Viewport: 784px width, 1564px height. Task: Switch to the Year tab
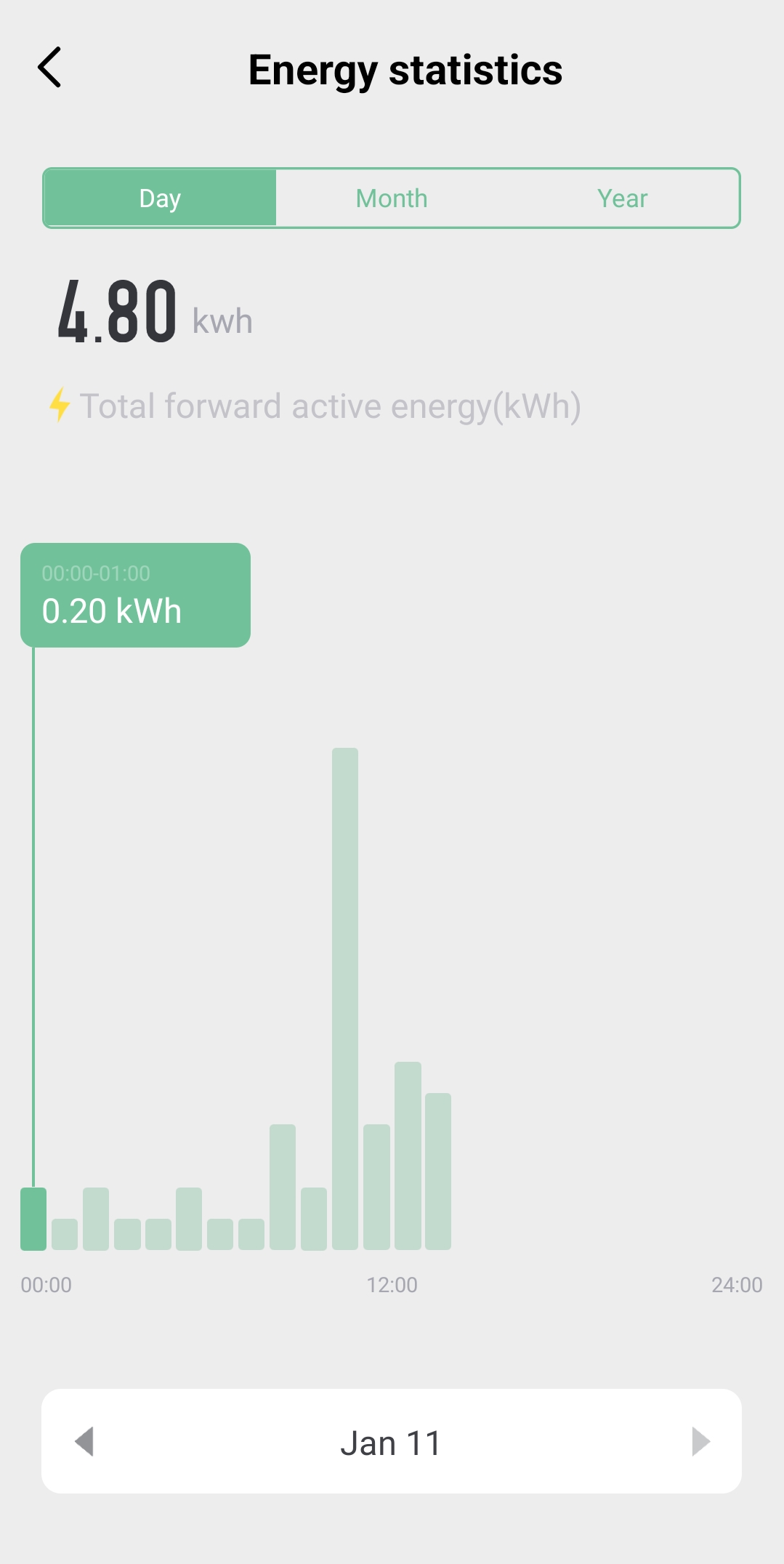point(623,198)
